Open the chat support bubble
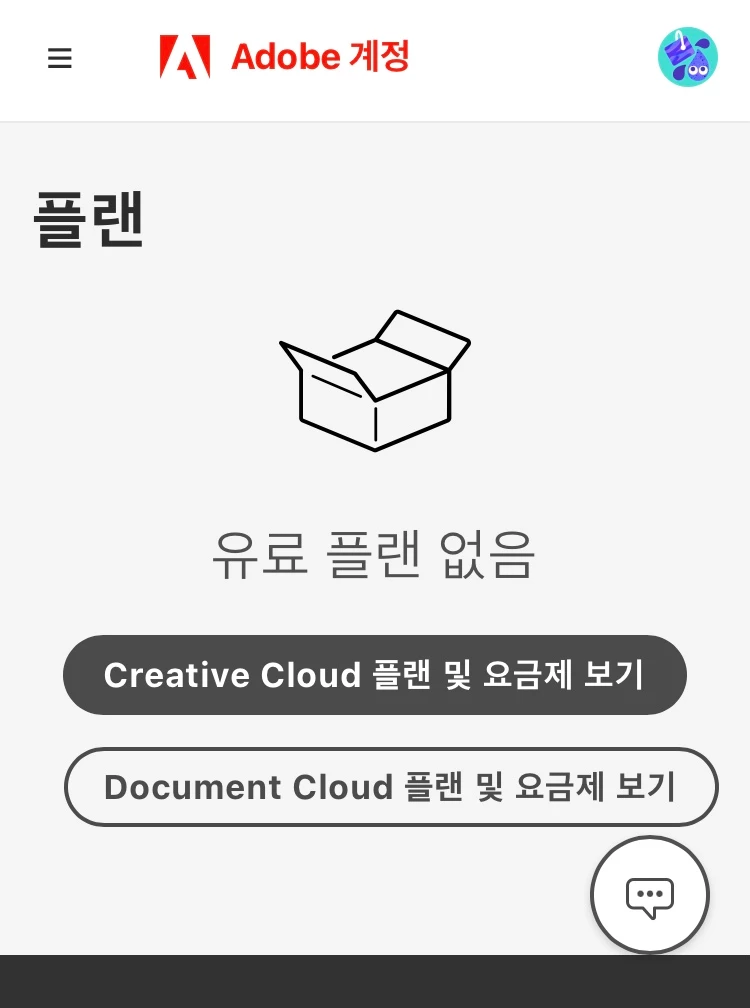Viewport: 750px width, 1008px height. [650, 895]
